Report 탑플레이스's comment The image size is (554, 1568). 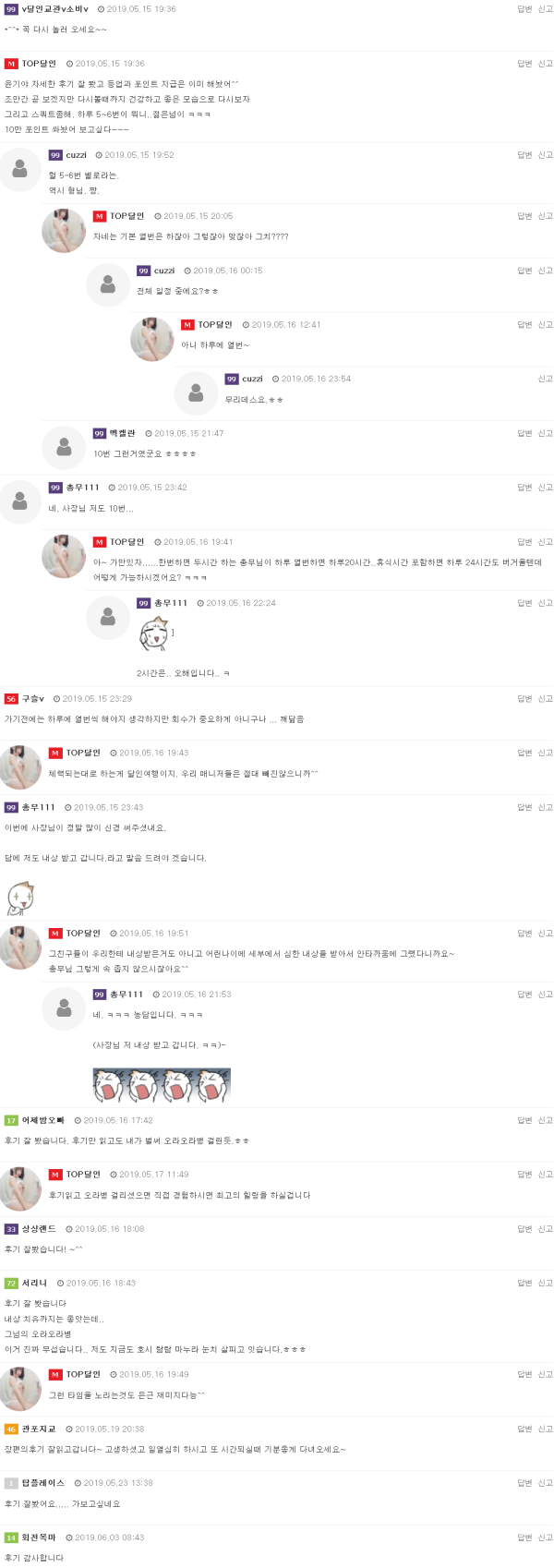point(546,1483)
